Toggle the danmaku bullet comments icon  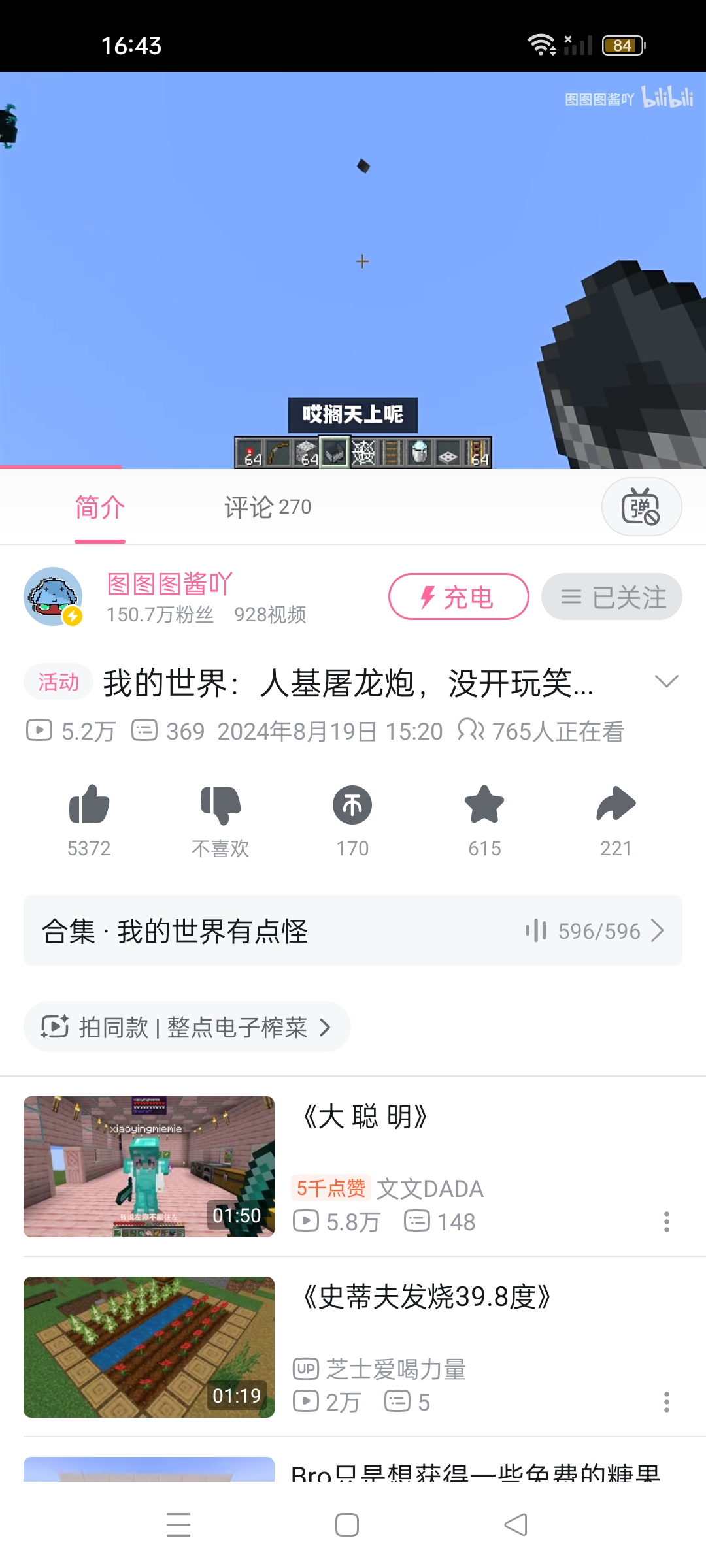641,507
